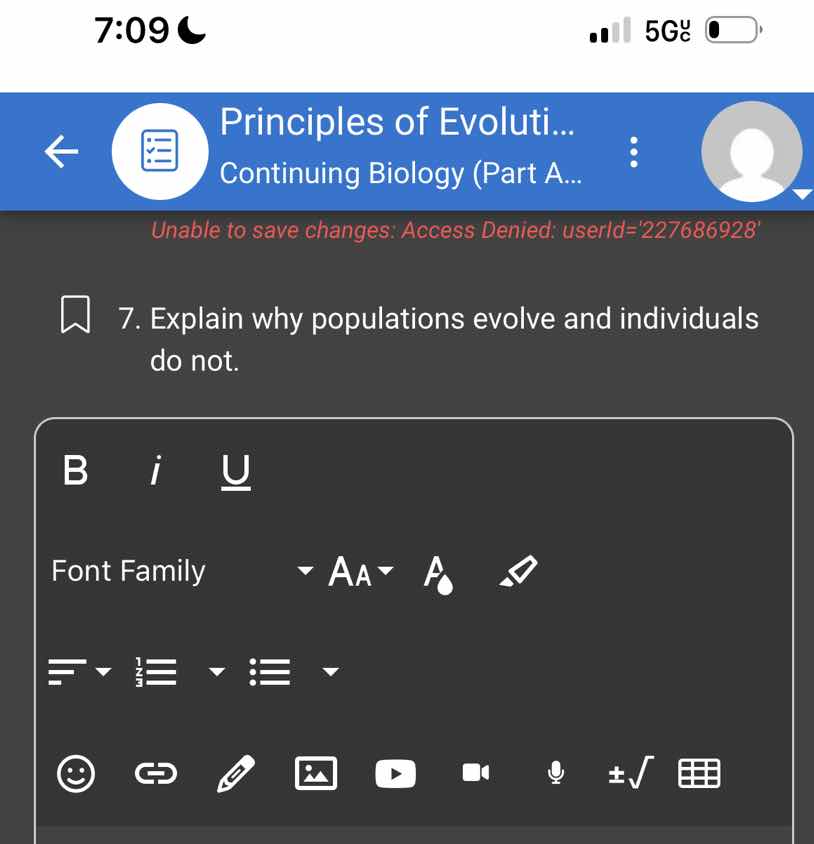Insert an emoji into the answer
The height and width of the screenshot is (844, 814).
click(x=76, y=772)
